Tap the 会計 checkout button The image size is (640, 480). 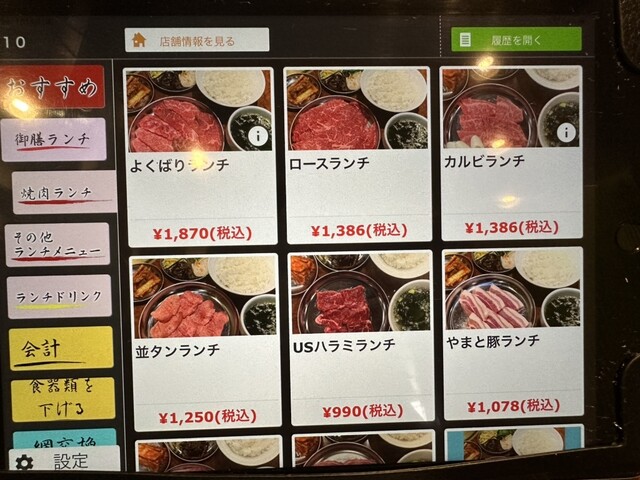pos(60,348)
